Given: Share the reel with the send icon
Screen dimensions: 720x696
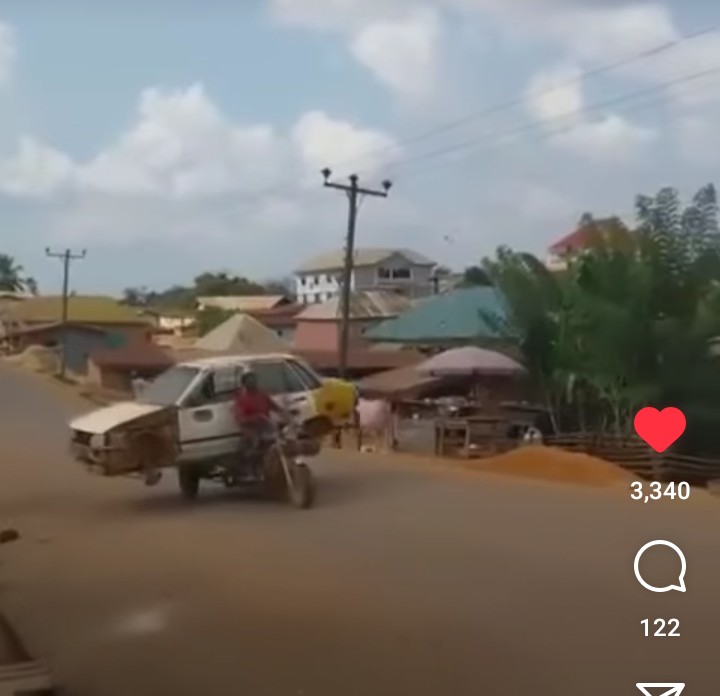Looking at the screenshot, I should tap(660, 689).
